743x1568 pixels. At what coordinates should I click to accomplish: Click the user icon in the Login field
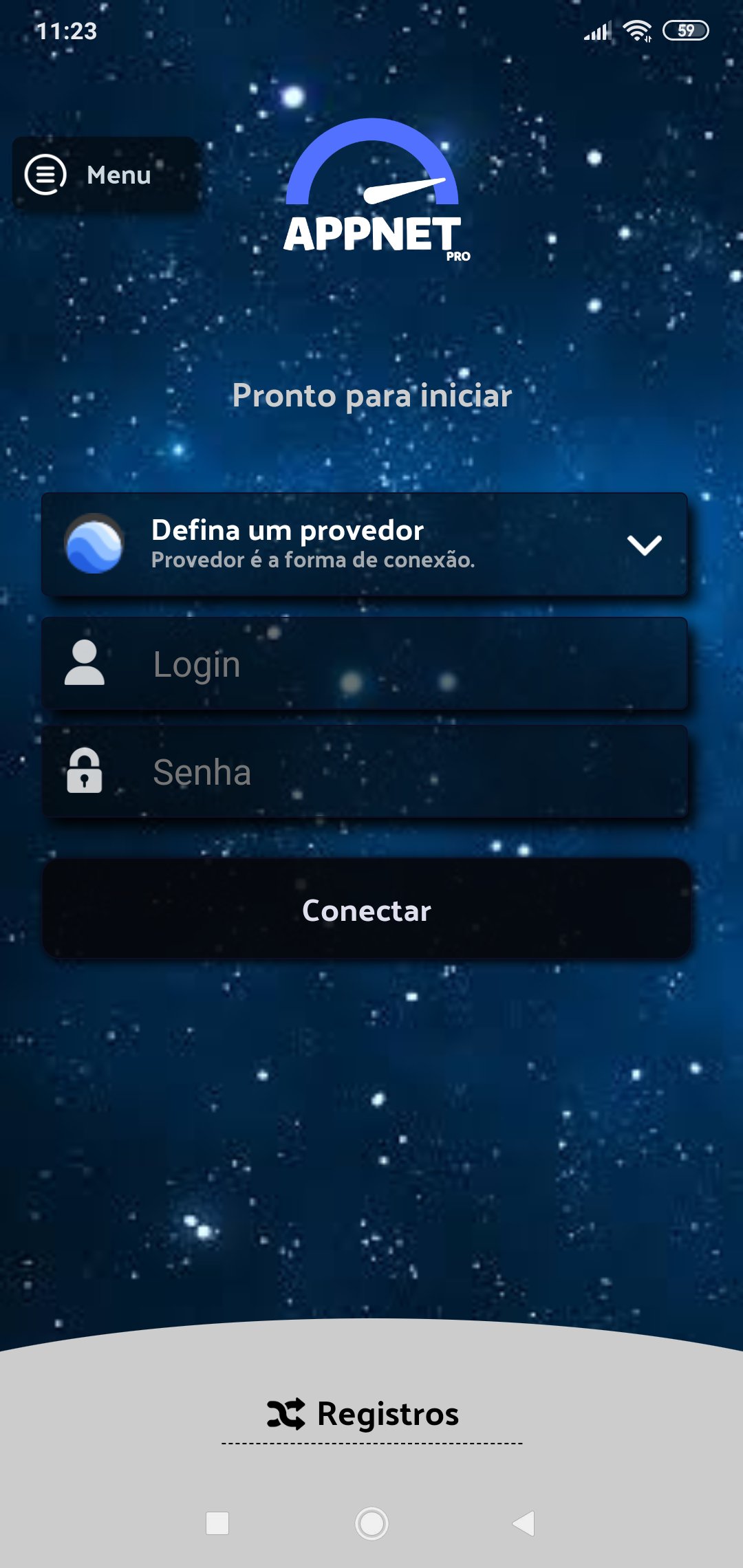[x=84, y=662]
